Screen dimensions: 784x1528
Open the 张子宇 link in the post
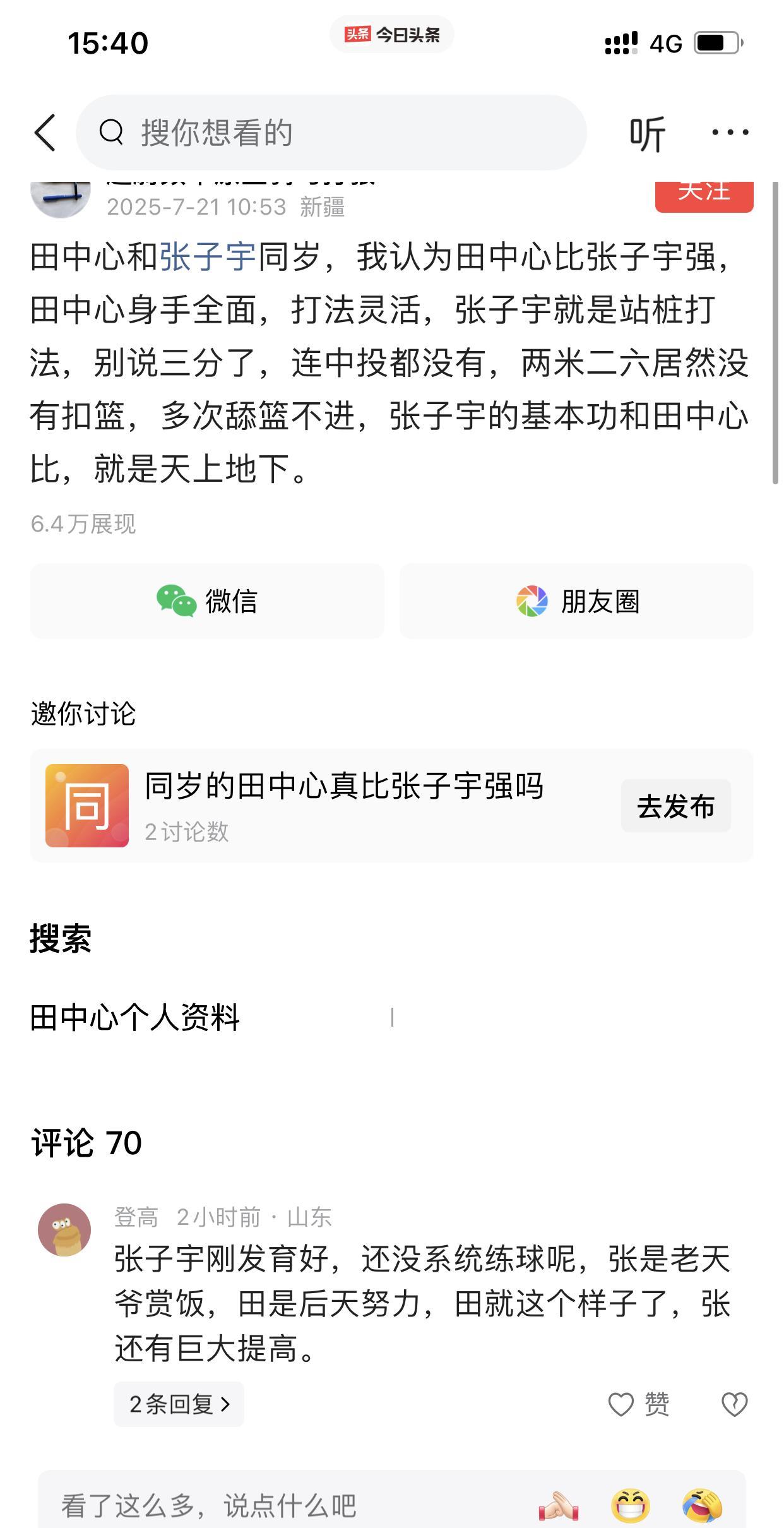pyautogui.click(x=208, y=257)
